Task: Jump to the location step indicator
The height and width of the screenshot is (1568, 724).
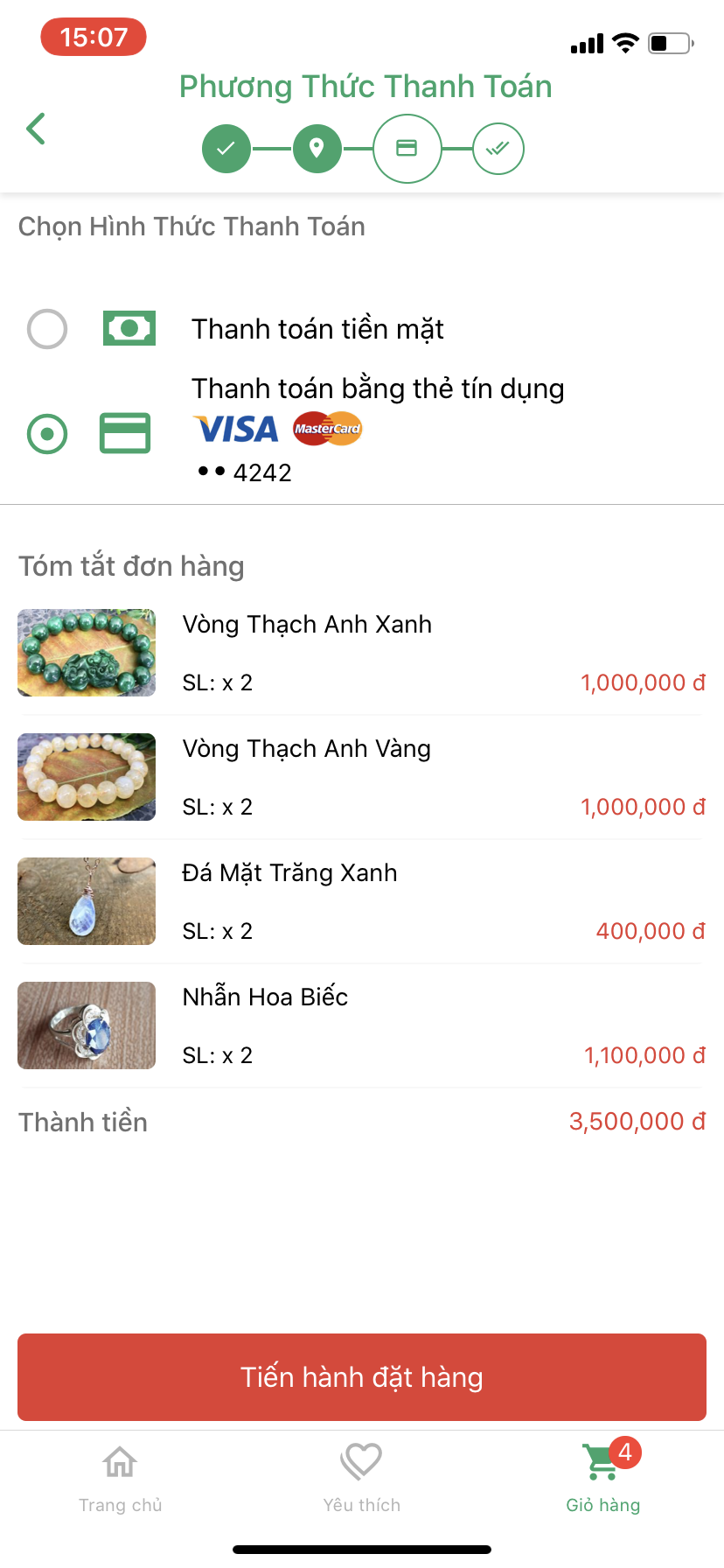Action: [x=317, y=149]
